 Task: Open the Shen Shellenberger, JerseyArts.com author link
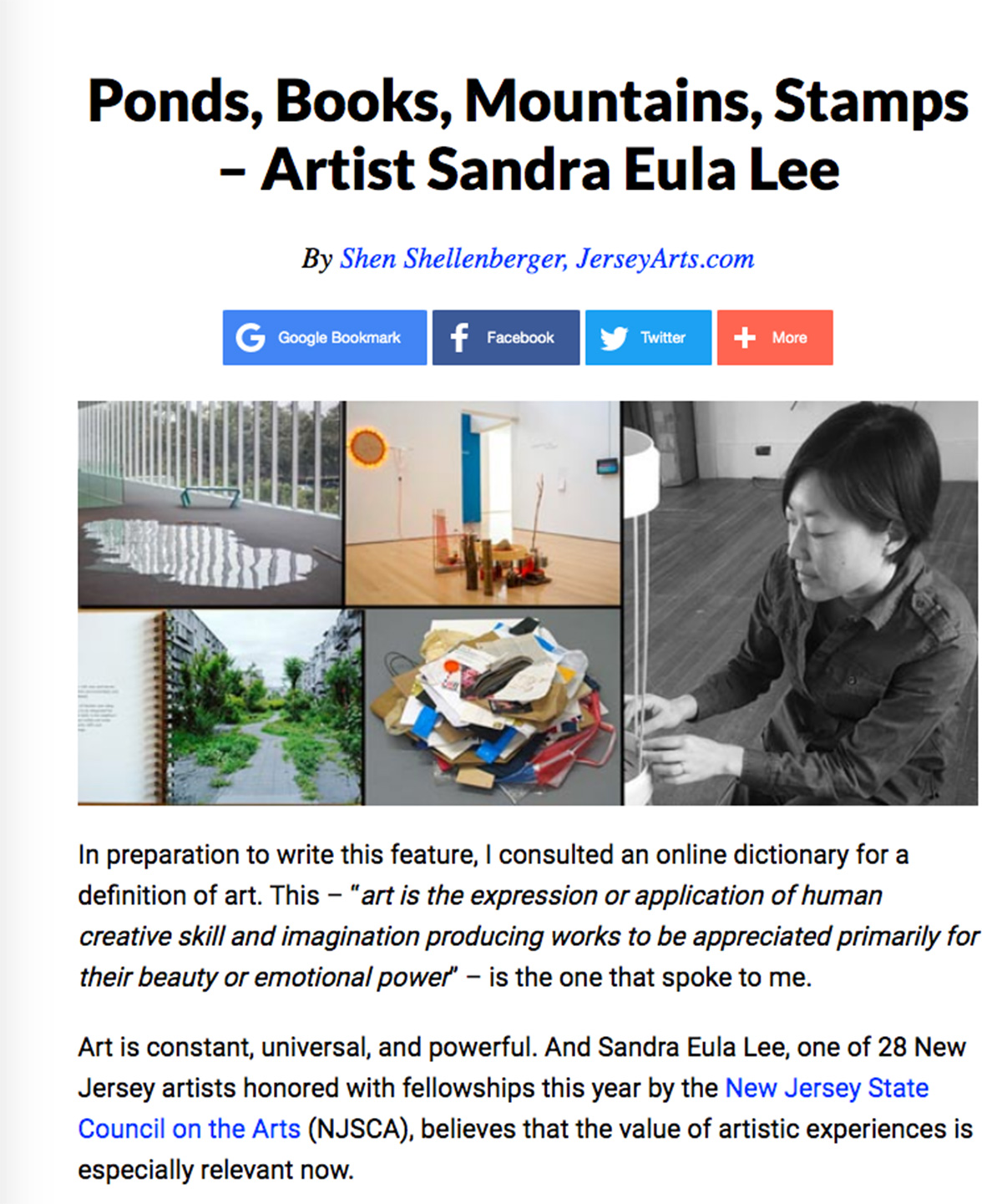point(546,259)
